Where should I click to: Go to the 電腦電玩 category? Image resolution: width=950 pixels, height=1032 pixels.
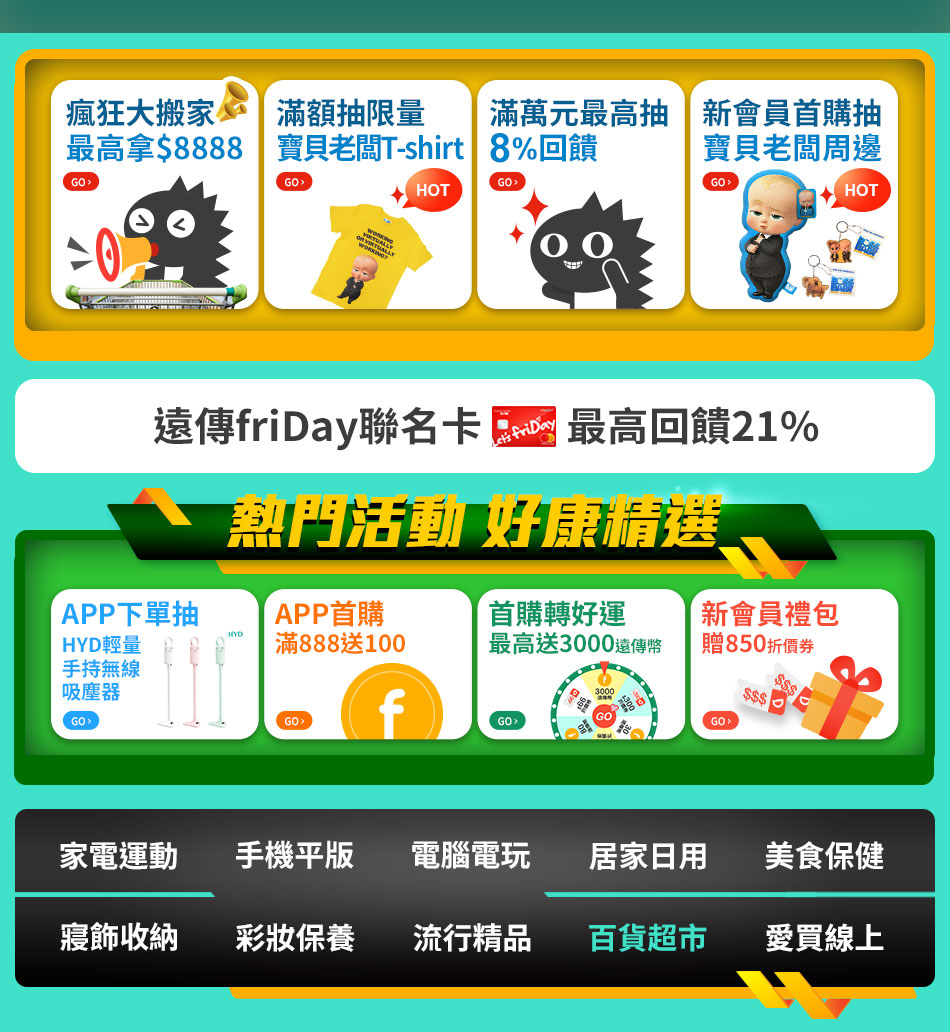coord(471,856)
